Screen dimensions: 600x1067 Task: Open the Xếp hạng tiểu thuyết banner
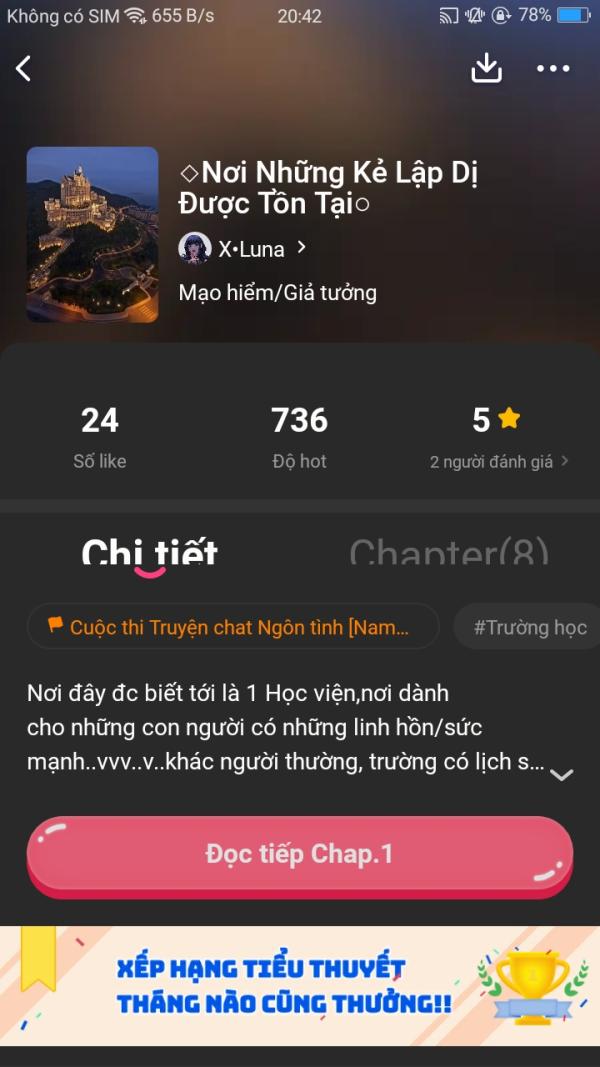point(300,985)
